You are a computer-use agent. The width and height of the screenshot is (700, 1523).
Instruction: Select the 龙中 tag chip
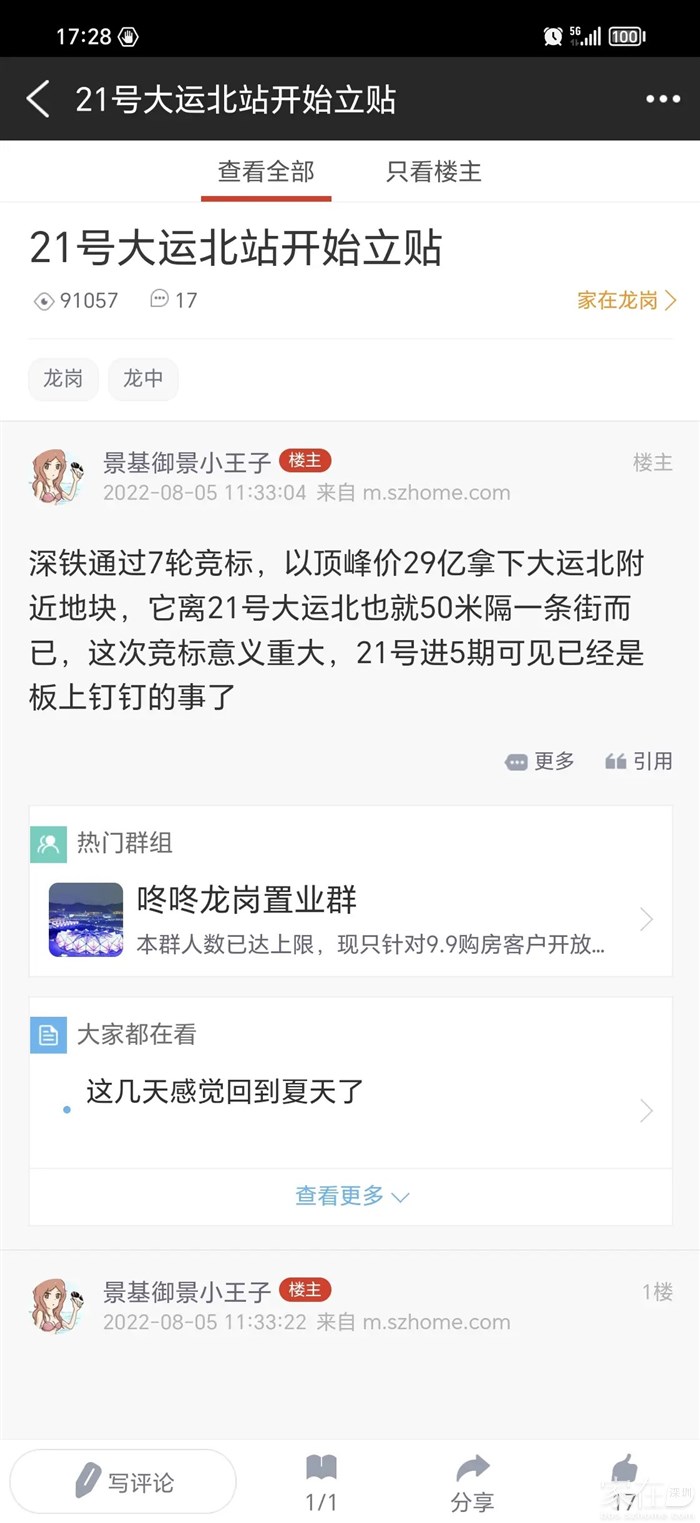[x=143, y=379]
